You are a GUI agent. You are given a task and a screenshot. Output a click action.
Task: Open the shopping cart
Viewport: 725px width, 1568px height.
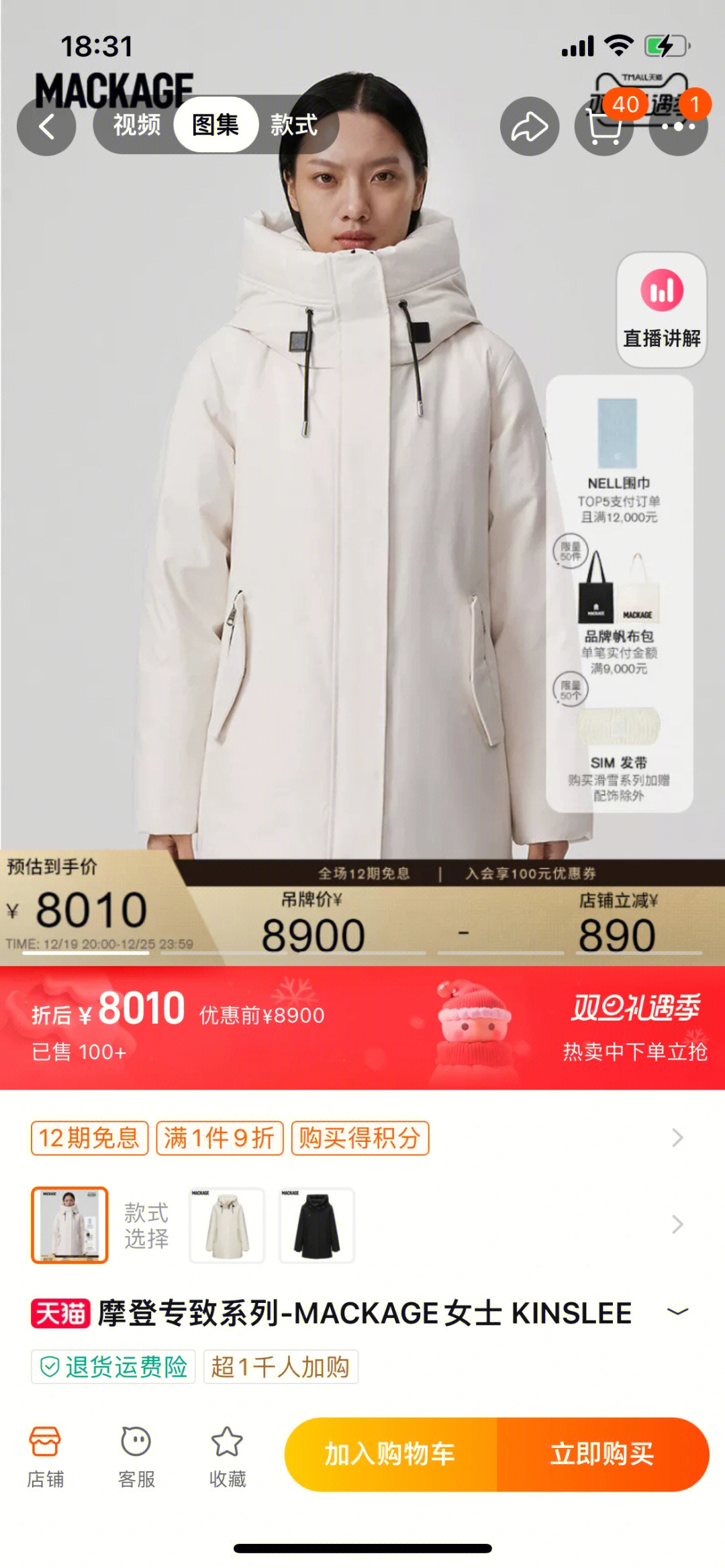[x=603, y=126]
